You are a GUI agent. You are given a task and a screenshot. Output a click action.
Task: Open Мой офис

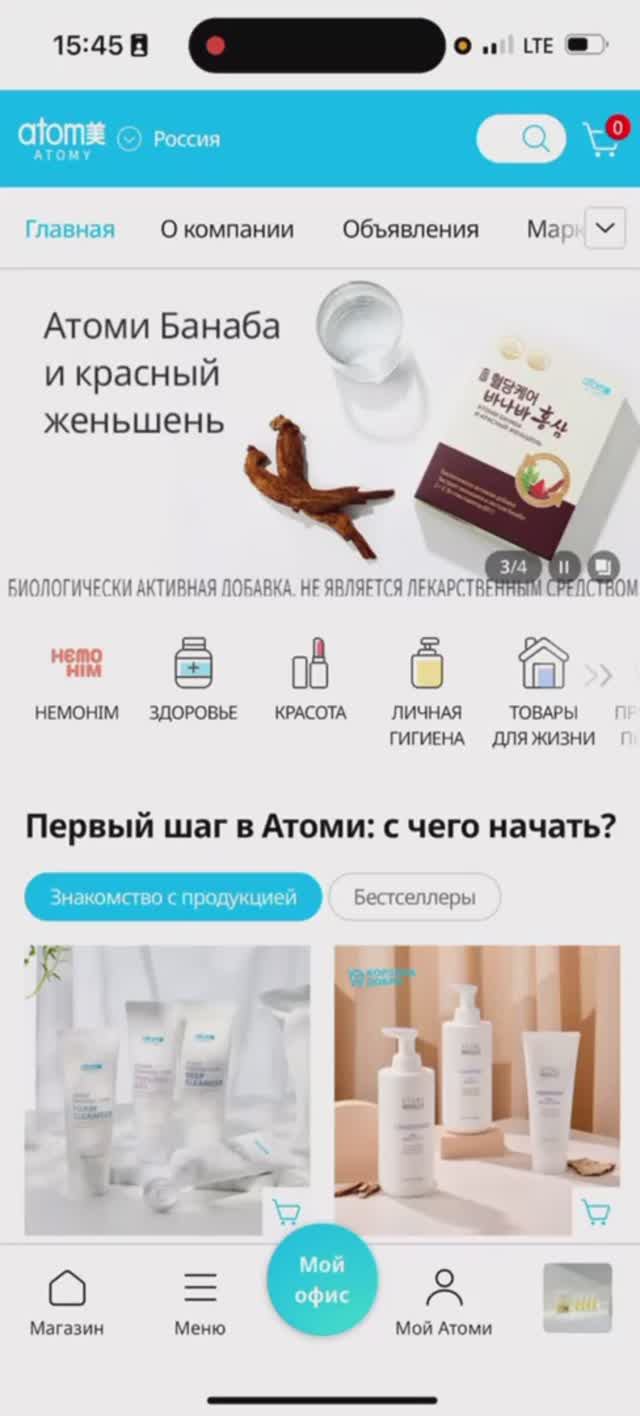[x=322, y=1280]
